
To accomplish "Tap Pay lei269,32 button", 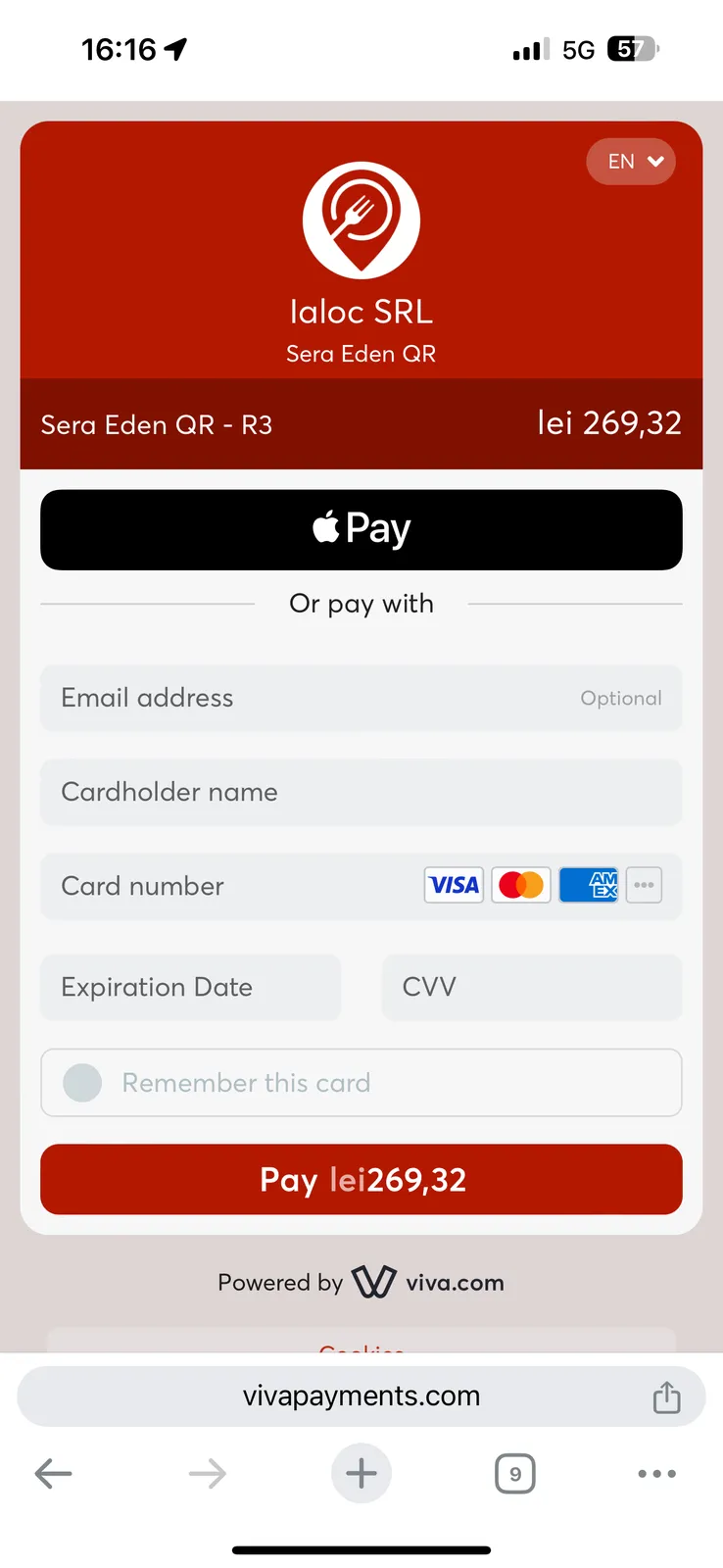I will pos(361,1180).
